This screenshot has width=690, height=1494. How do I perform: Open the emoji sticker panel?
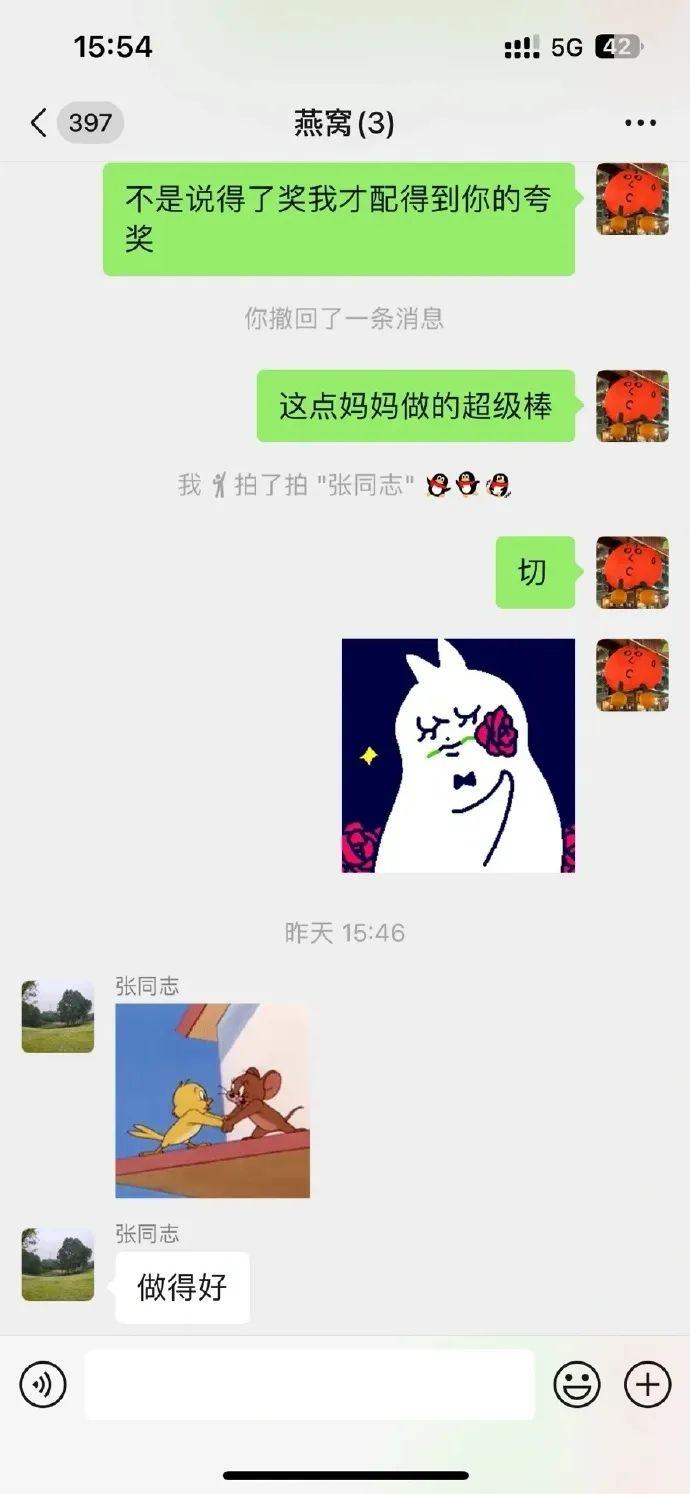coord(577,1384)
